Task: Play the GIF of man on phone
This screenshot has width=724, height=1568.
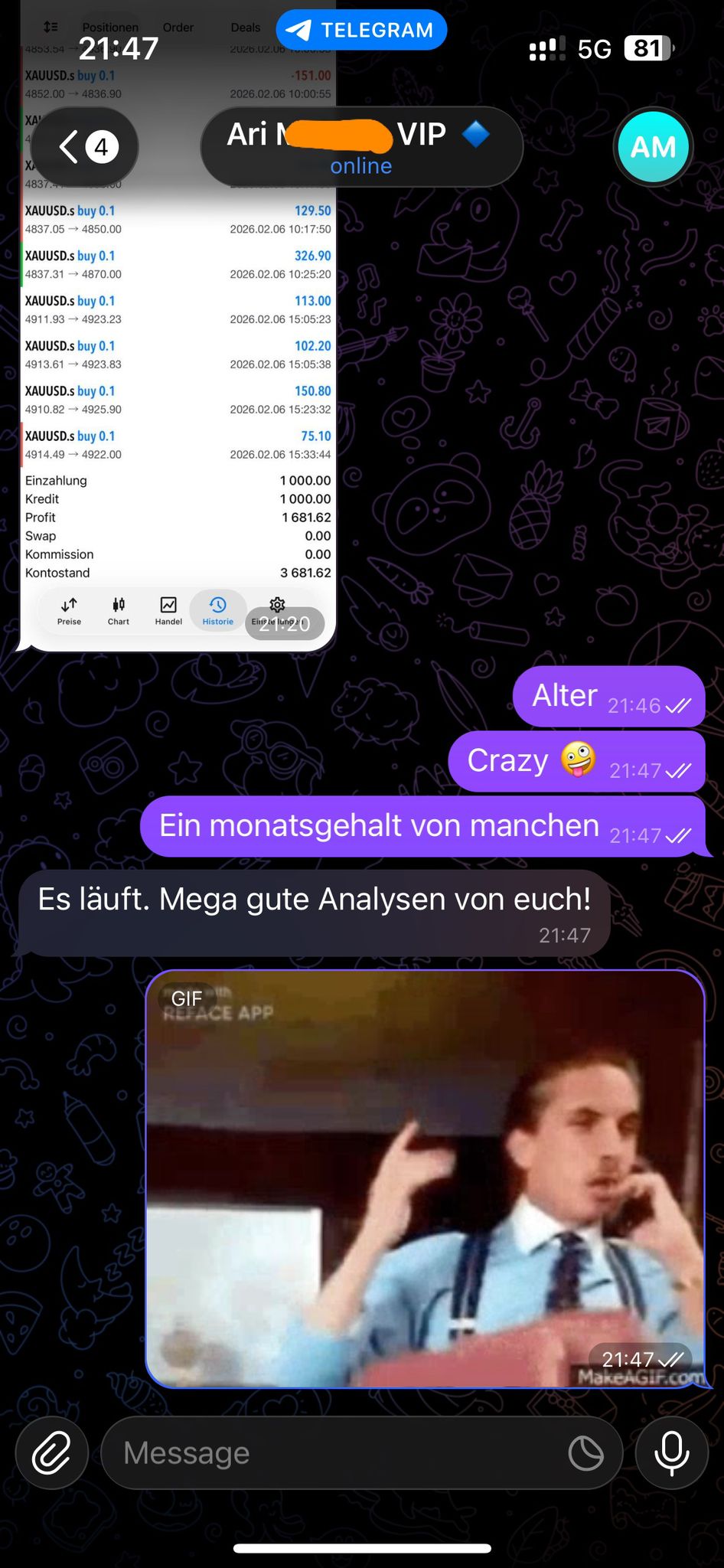Action: coord(425,1179)
